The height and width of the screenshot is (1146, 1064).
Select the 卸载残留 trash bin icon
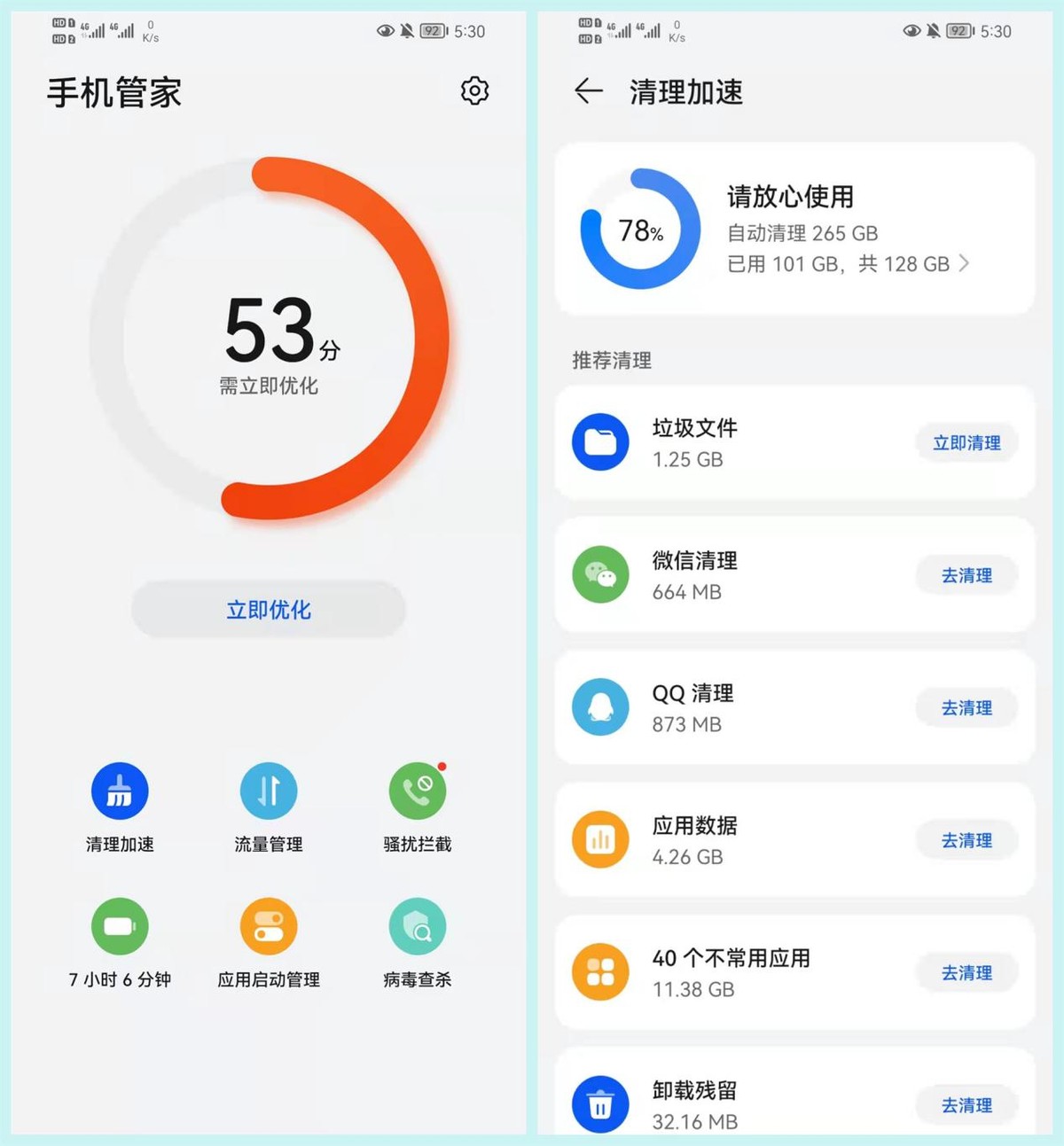point(600,1104)
